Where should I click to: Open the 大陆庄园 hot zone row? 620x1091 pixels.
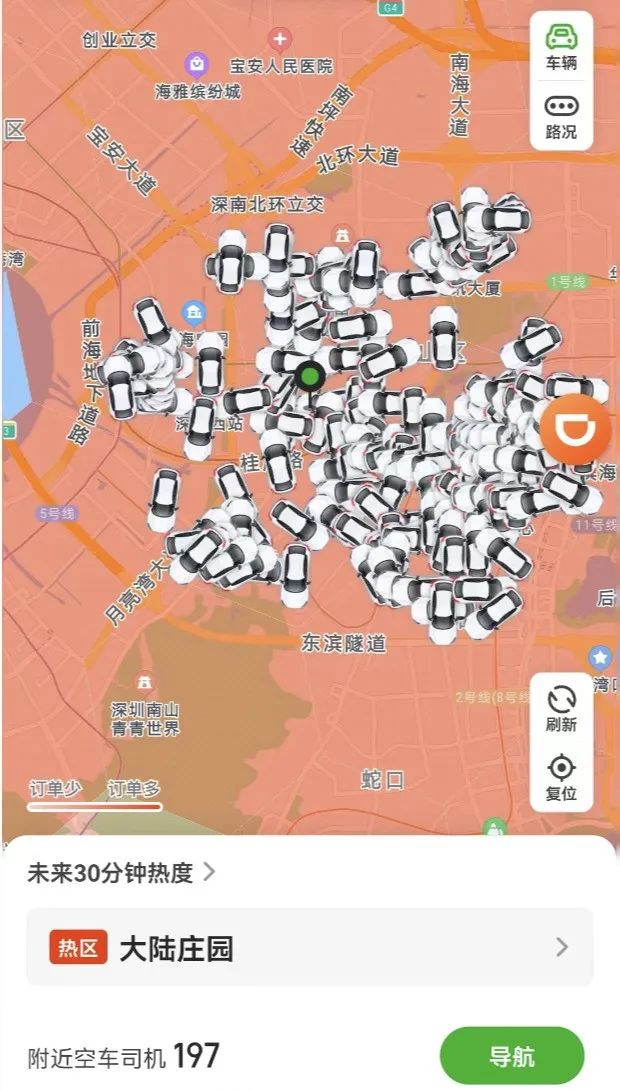309,947
